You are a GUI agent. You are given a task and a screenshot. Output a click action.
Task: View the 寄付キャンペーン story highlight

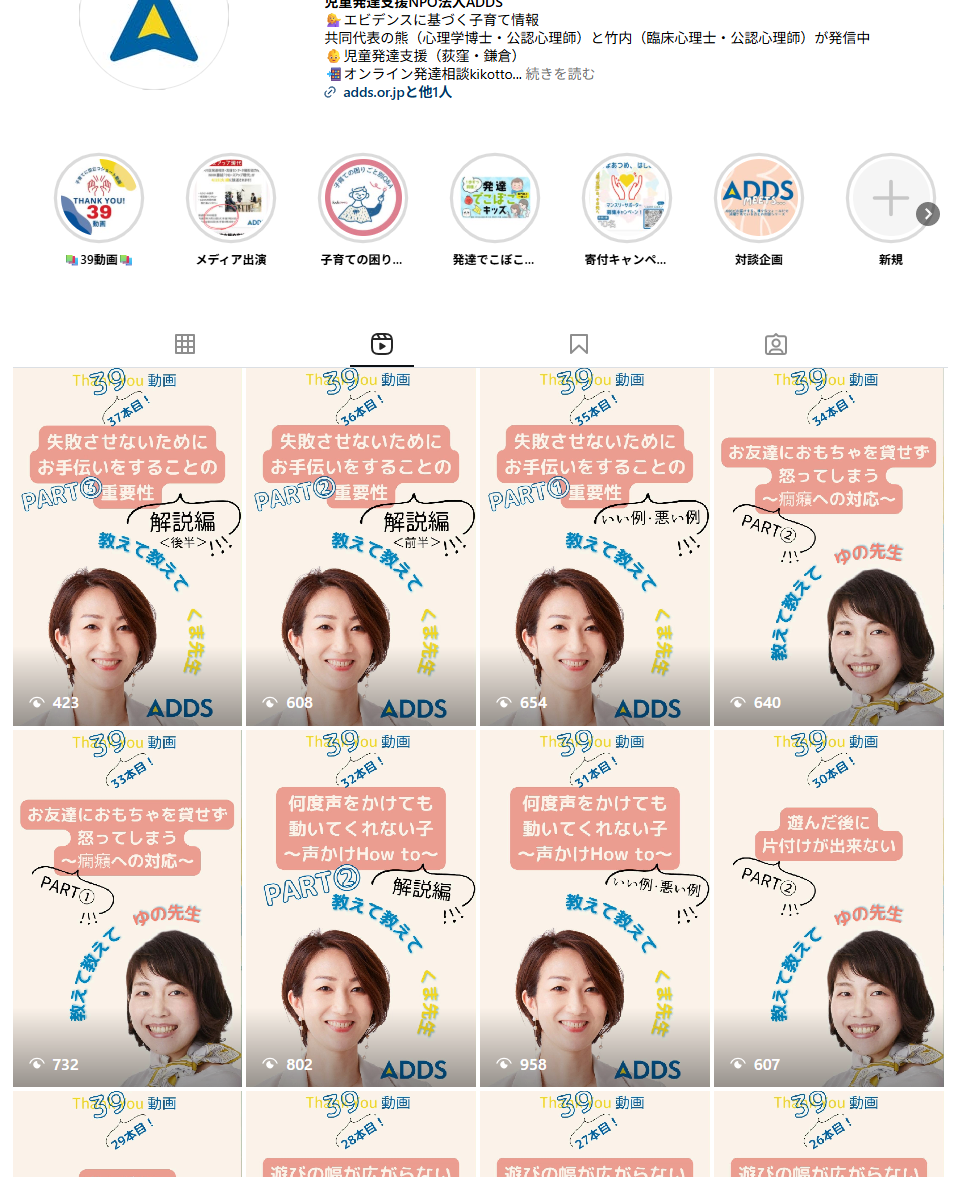627,198
